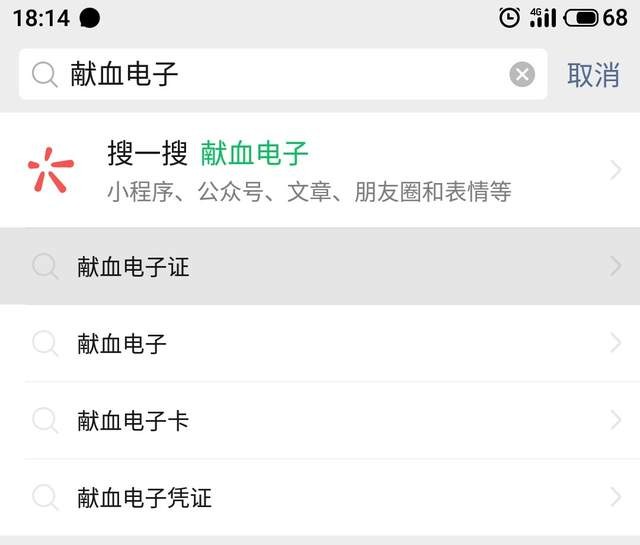Open the suggestion 献血电子凭证

[x=320, y=497]
